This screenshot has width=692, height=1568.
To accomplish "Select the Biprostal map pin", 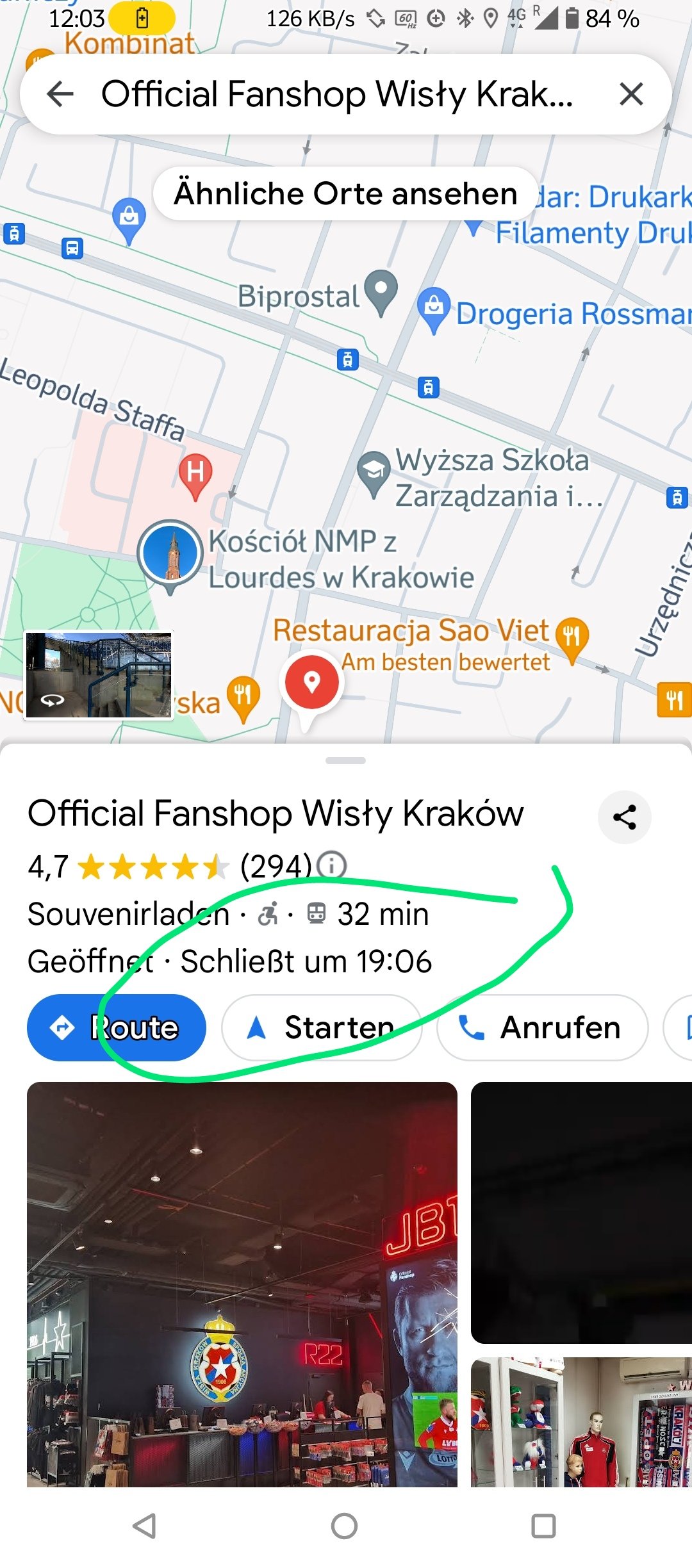I will pyautogui.click(x=381, y=293).
